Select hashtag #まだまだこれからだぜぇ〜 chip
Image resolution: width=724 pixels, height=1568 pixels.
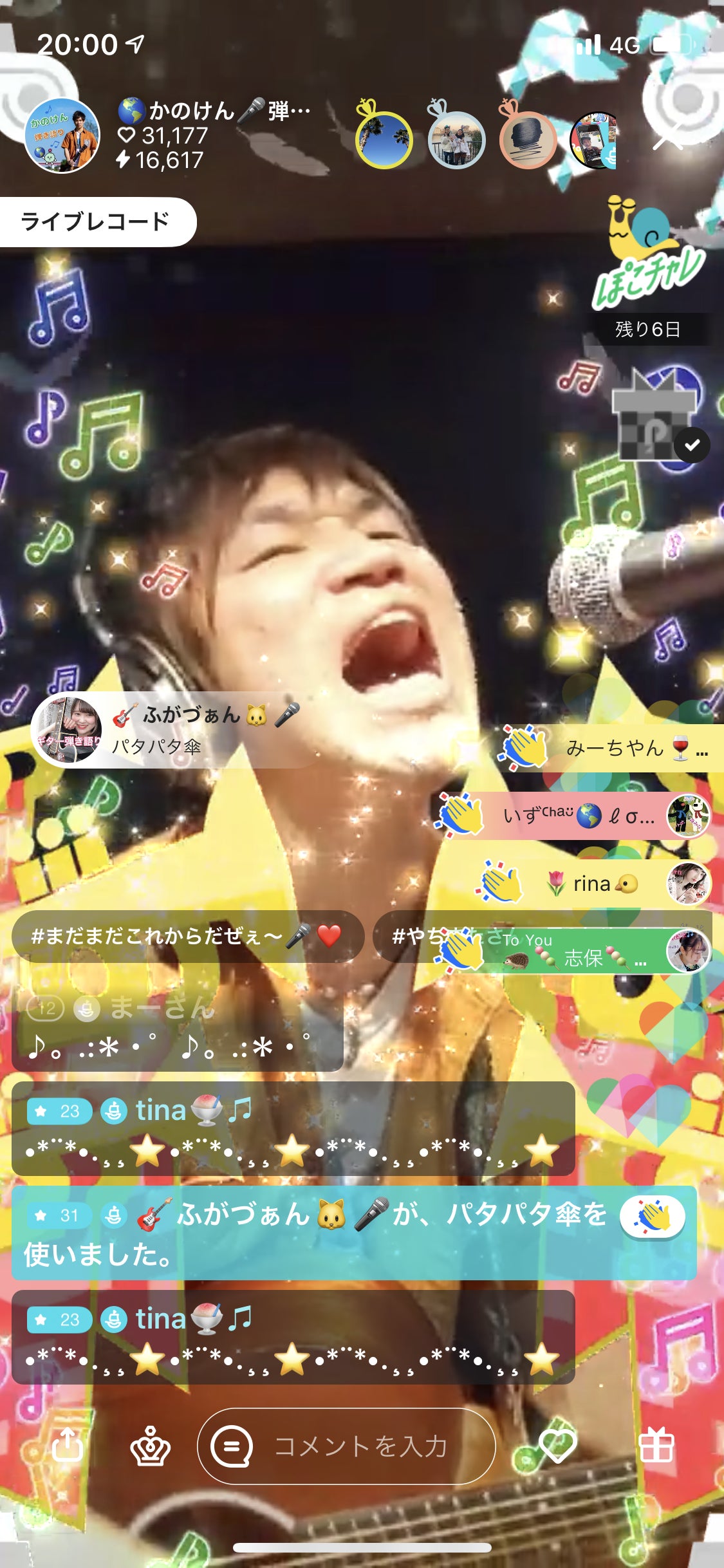pos(187,936)
